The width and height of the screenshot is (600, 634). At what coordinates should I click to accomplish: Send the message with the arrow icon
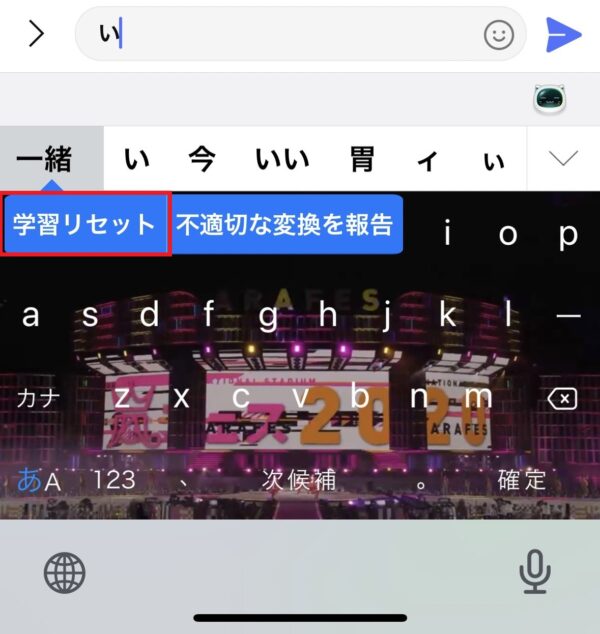pyautogui.click(x=564, y=35)
